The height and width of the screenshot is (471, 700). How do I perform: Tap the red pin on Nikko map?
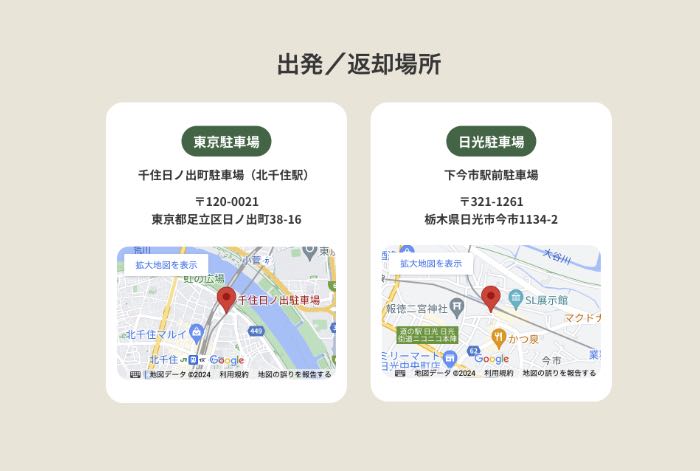(491, 297)
